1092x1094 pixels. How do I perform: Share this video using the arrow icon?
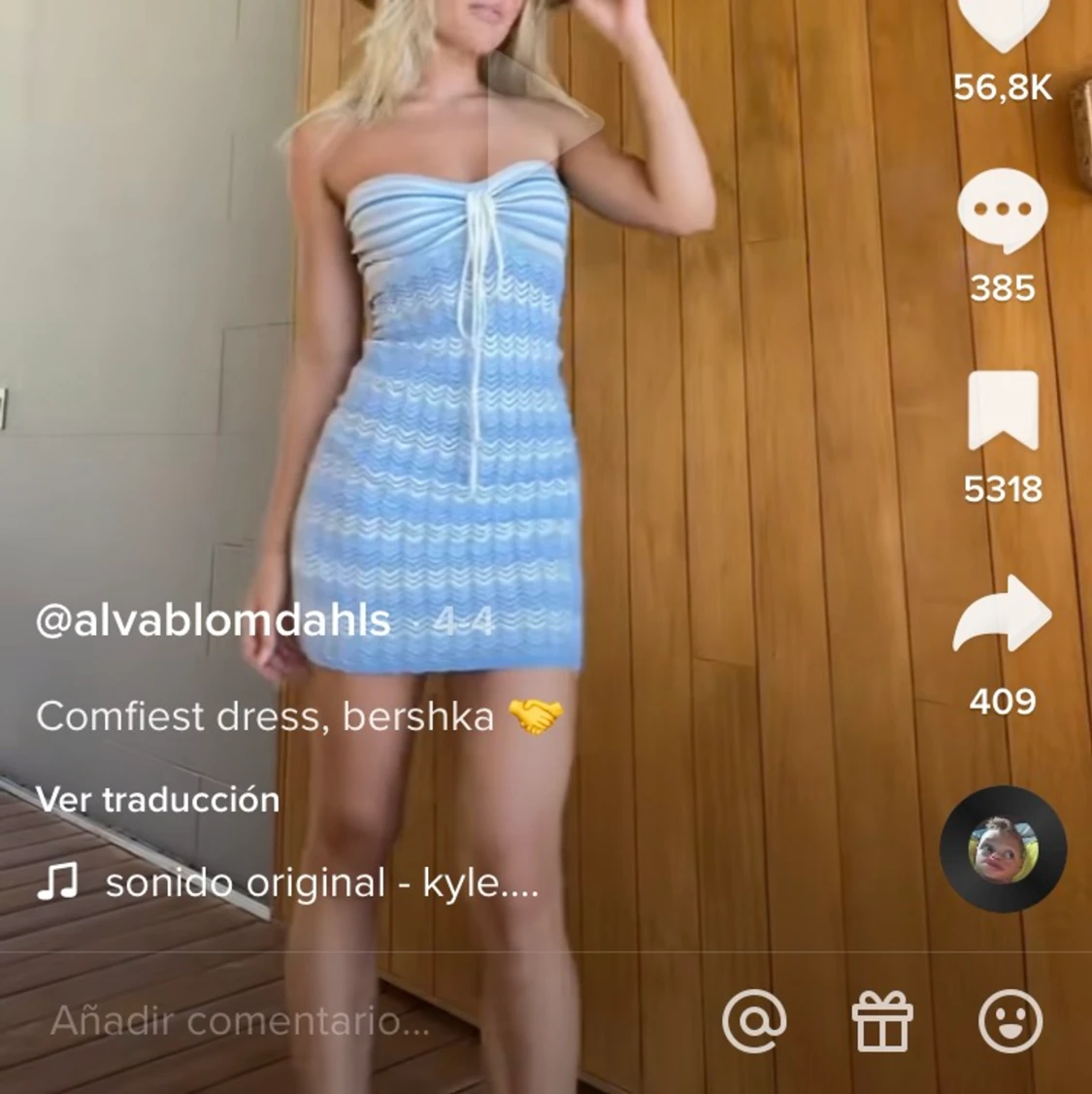click(x=1003, y=615)
